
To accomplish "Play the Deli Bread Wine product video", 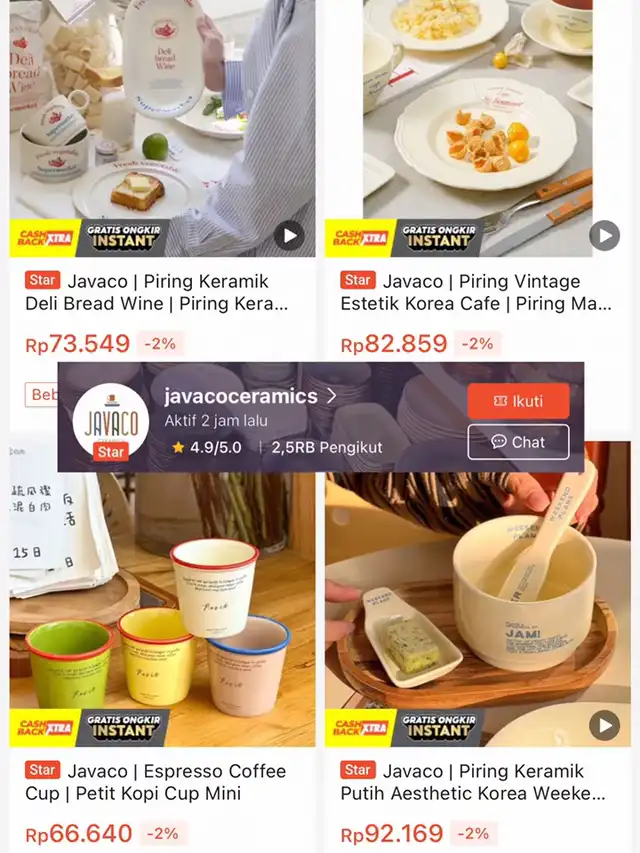I will click(x=289, y=236).
